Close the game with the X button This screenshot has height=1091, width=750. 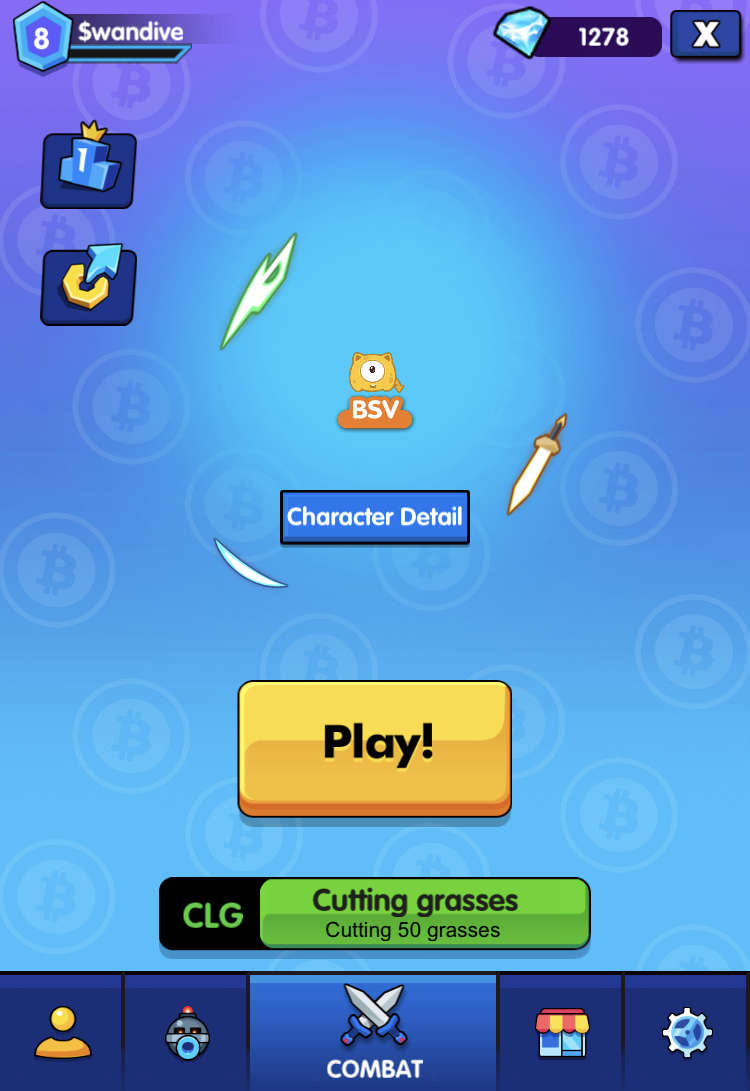click(x=705, y=35)
